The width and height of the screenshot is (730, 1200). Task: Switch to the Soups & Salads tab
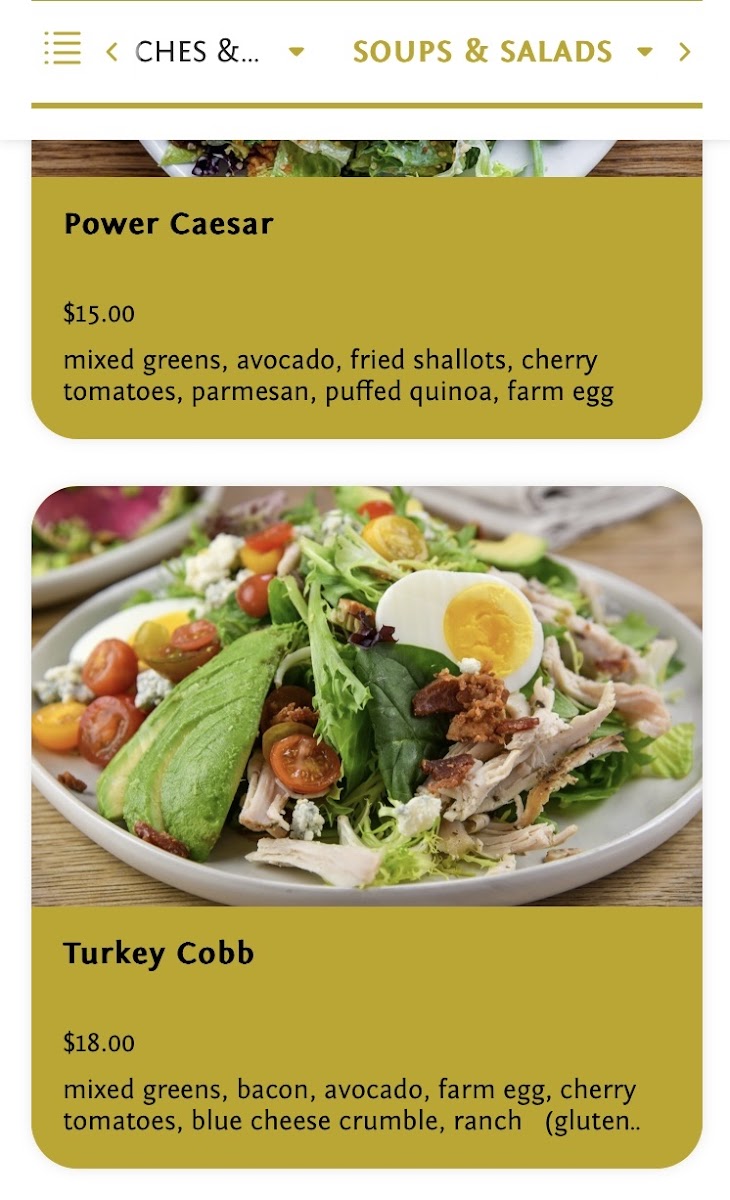pos(482,52)
